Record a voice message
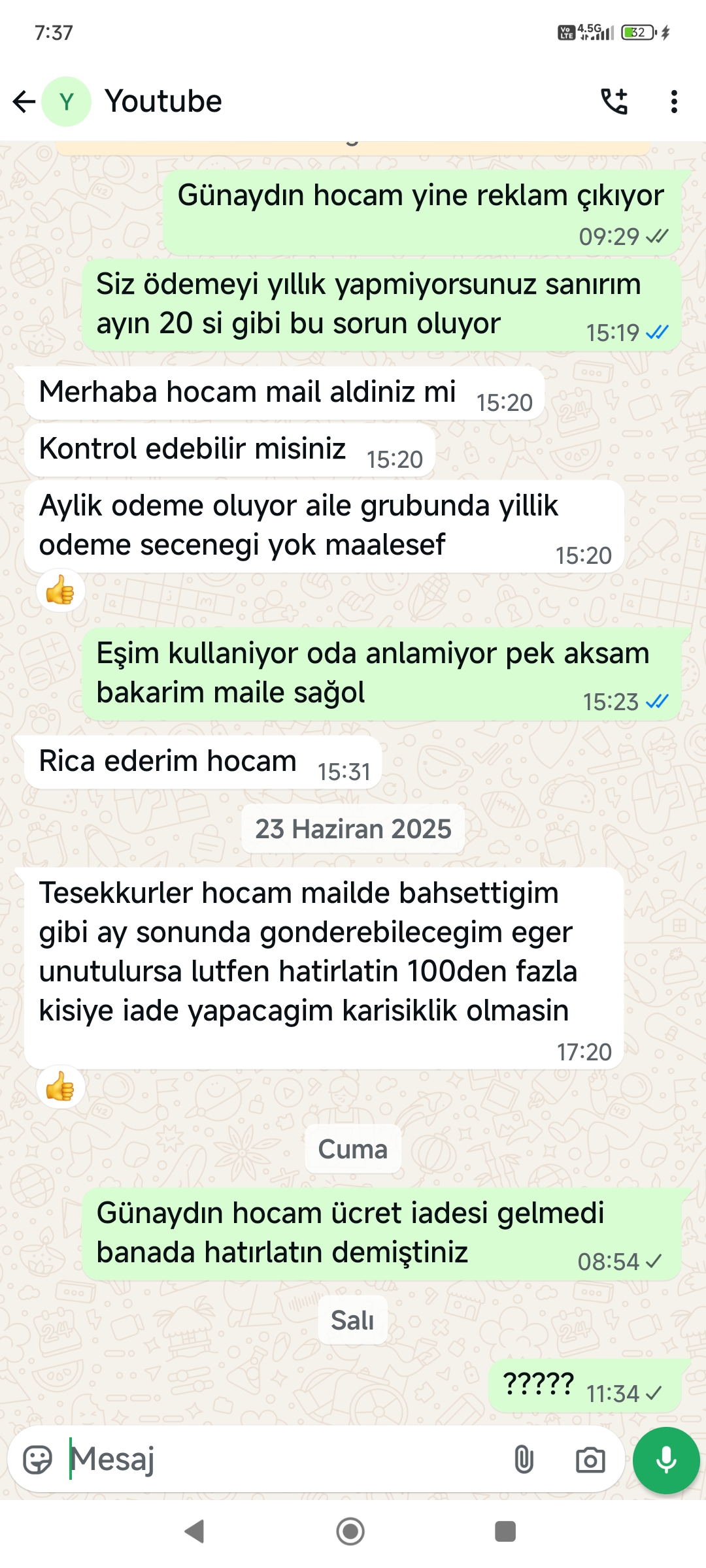706x1568 pixels. pyautogui.click(x=666, y=1460)
